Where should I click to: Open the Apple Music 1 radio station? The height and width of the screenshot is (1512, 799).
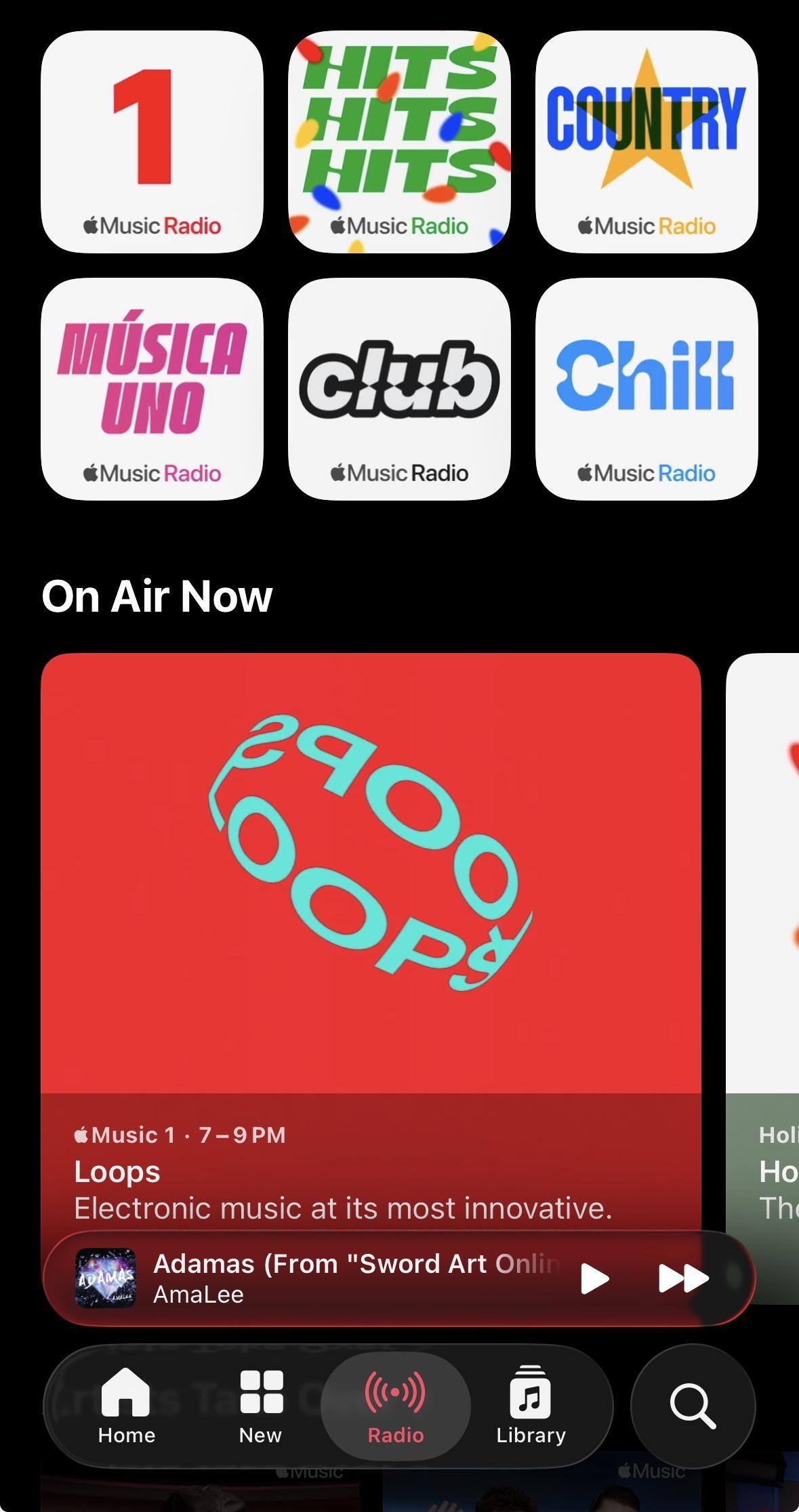click(152, 142)
